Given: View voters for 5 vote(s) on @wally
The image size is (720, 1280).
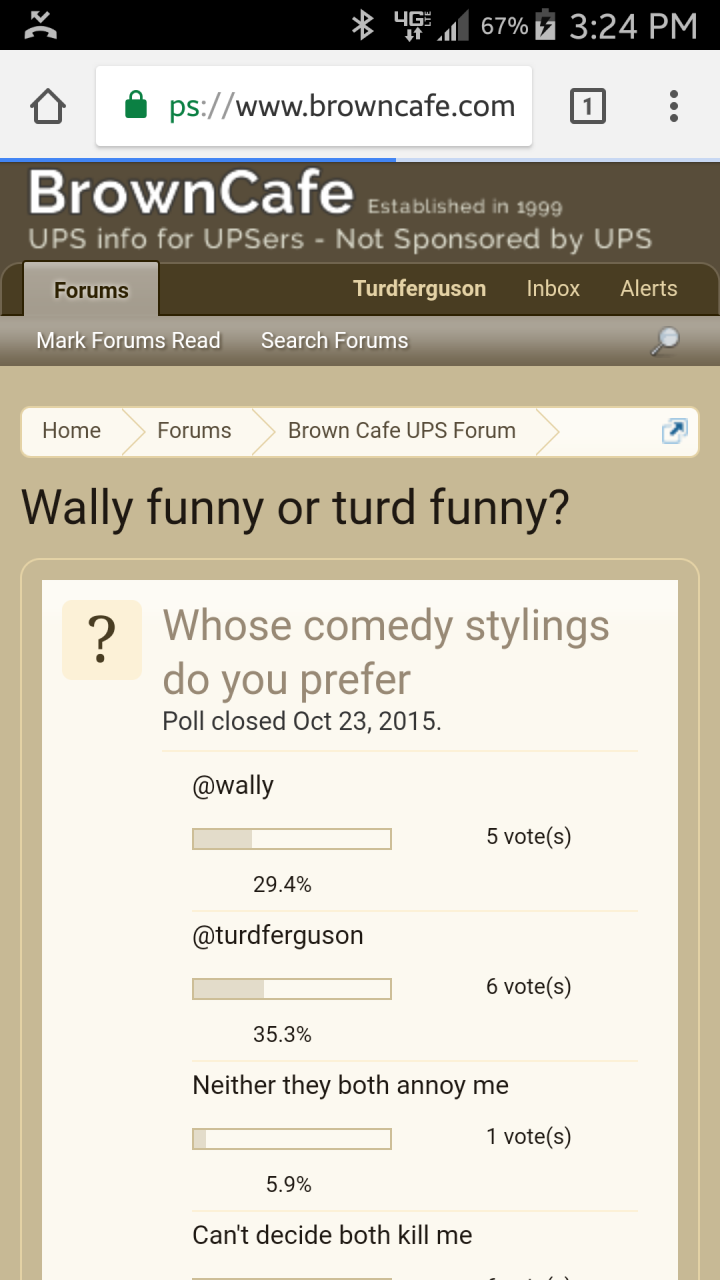Looking at the screenshot, I should pyautogui.click(x=529, y=836).
